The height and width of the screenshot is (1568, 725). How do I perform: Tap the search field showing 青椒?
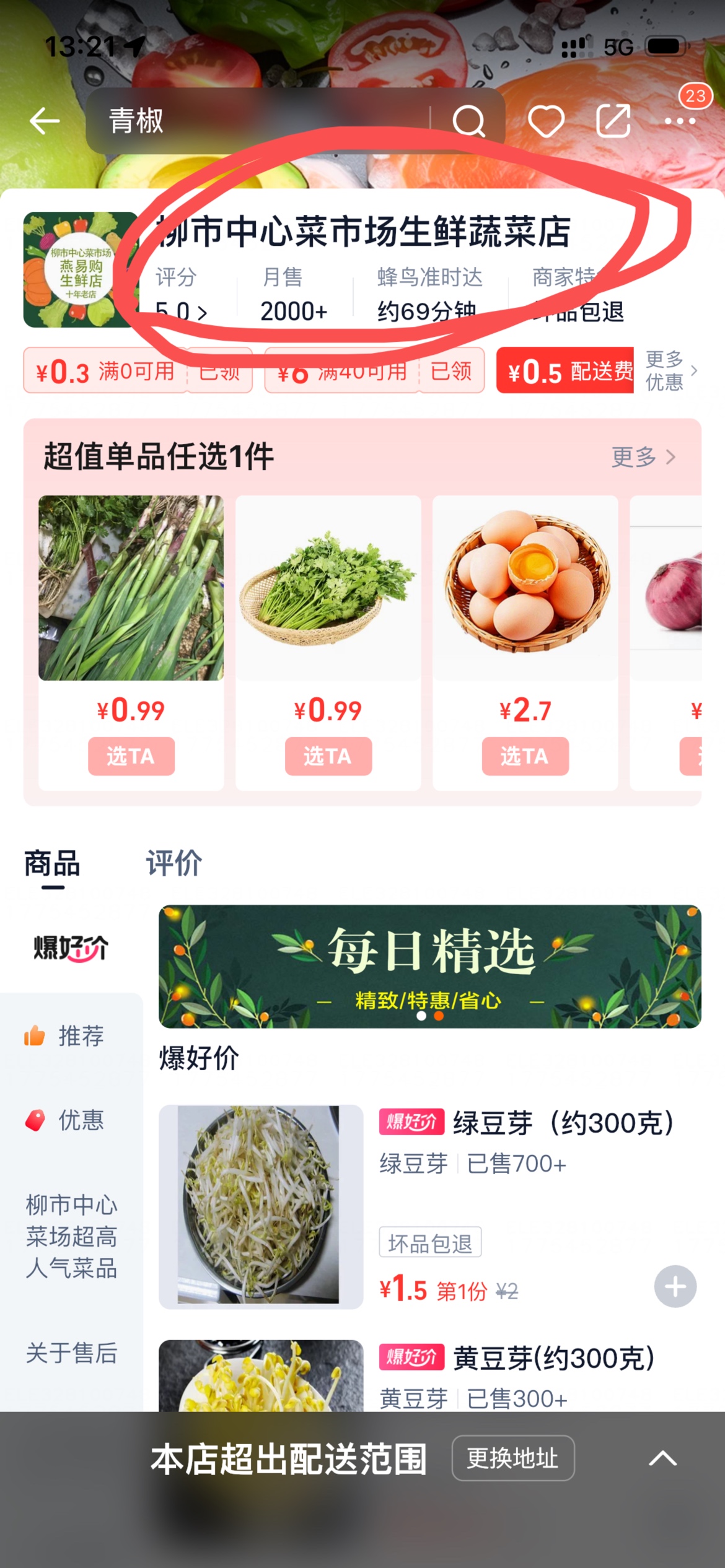[x=260, y=120]
